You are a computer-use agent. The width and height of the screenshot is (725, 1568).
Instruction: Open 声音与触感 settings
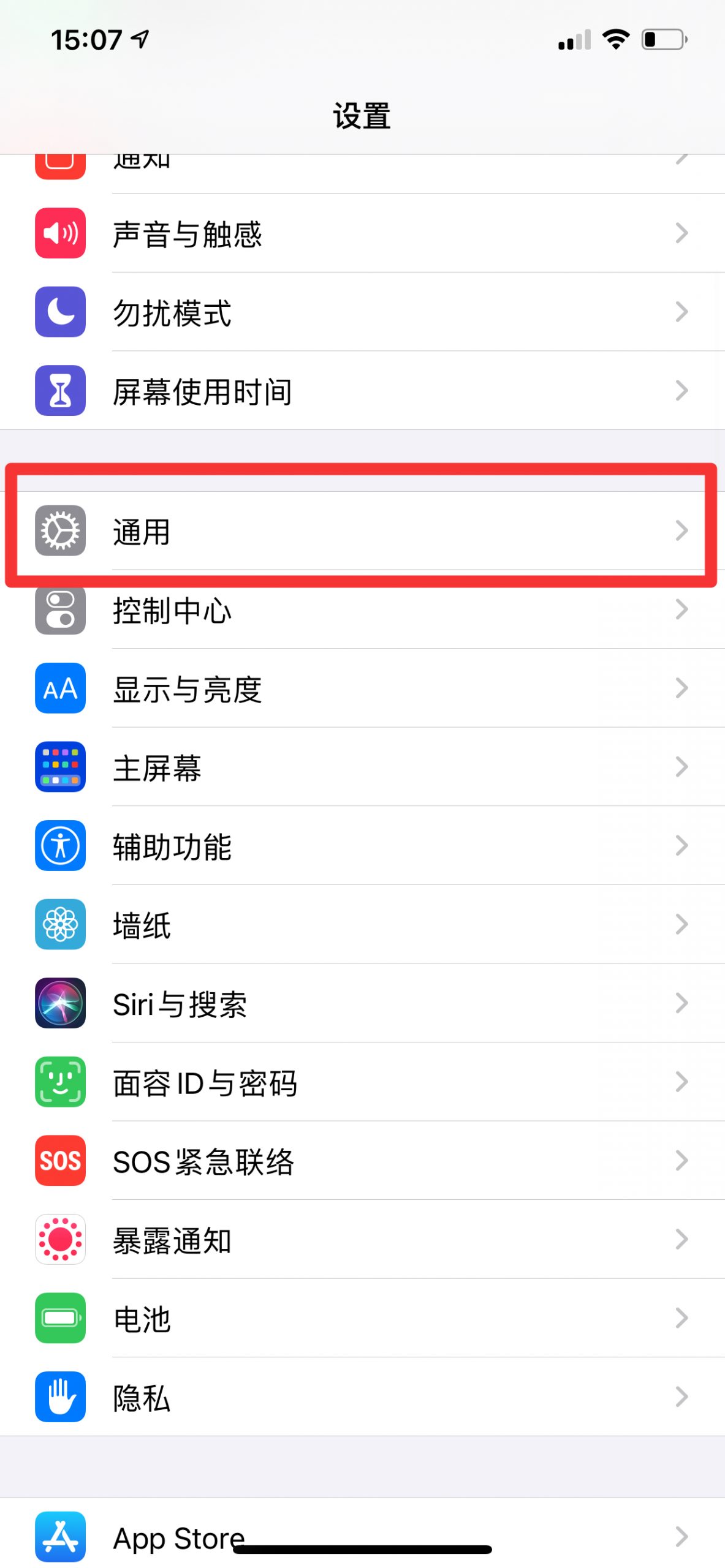pos(362,233)
